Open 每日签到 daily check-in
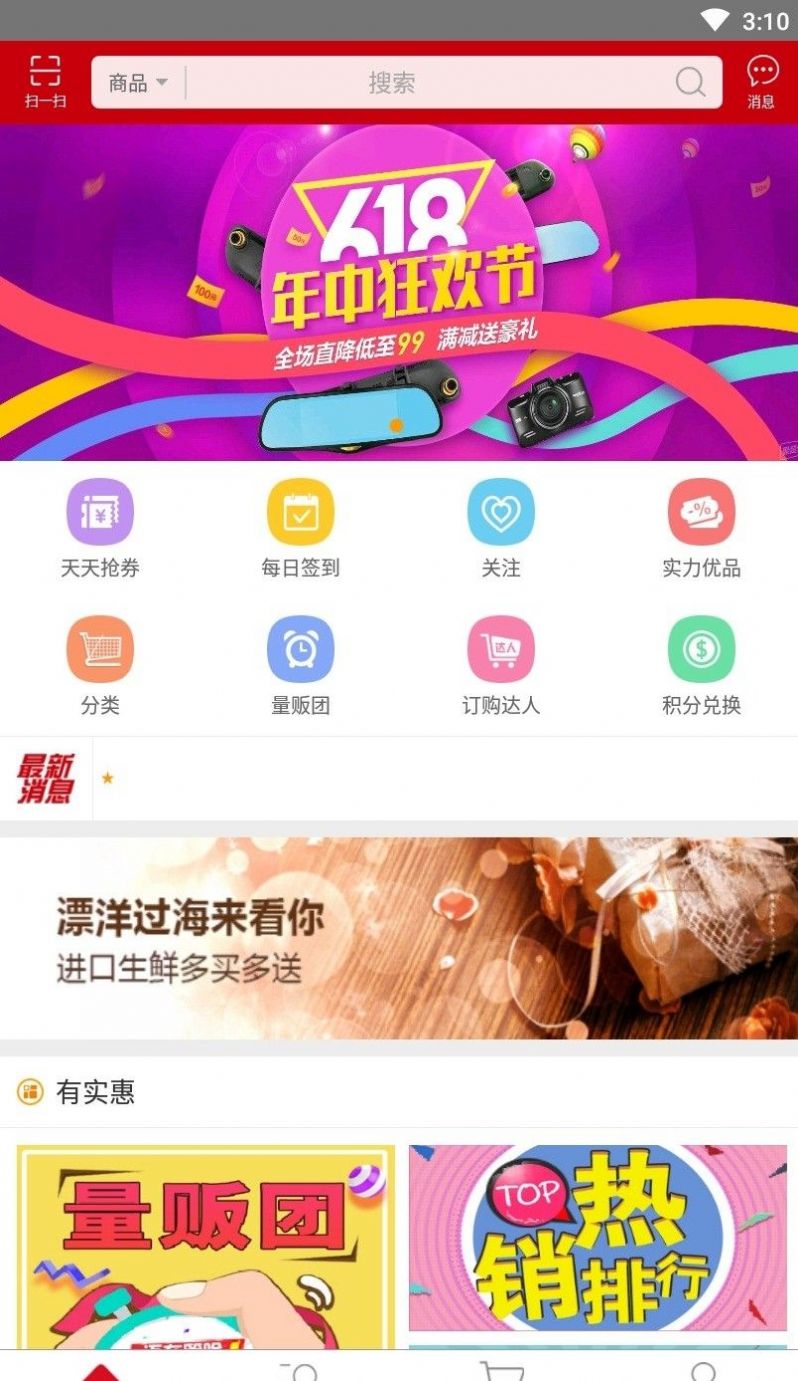 300,528
